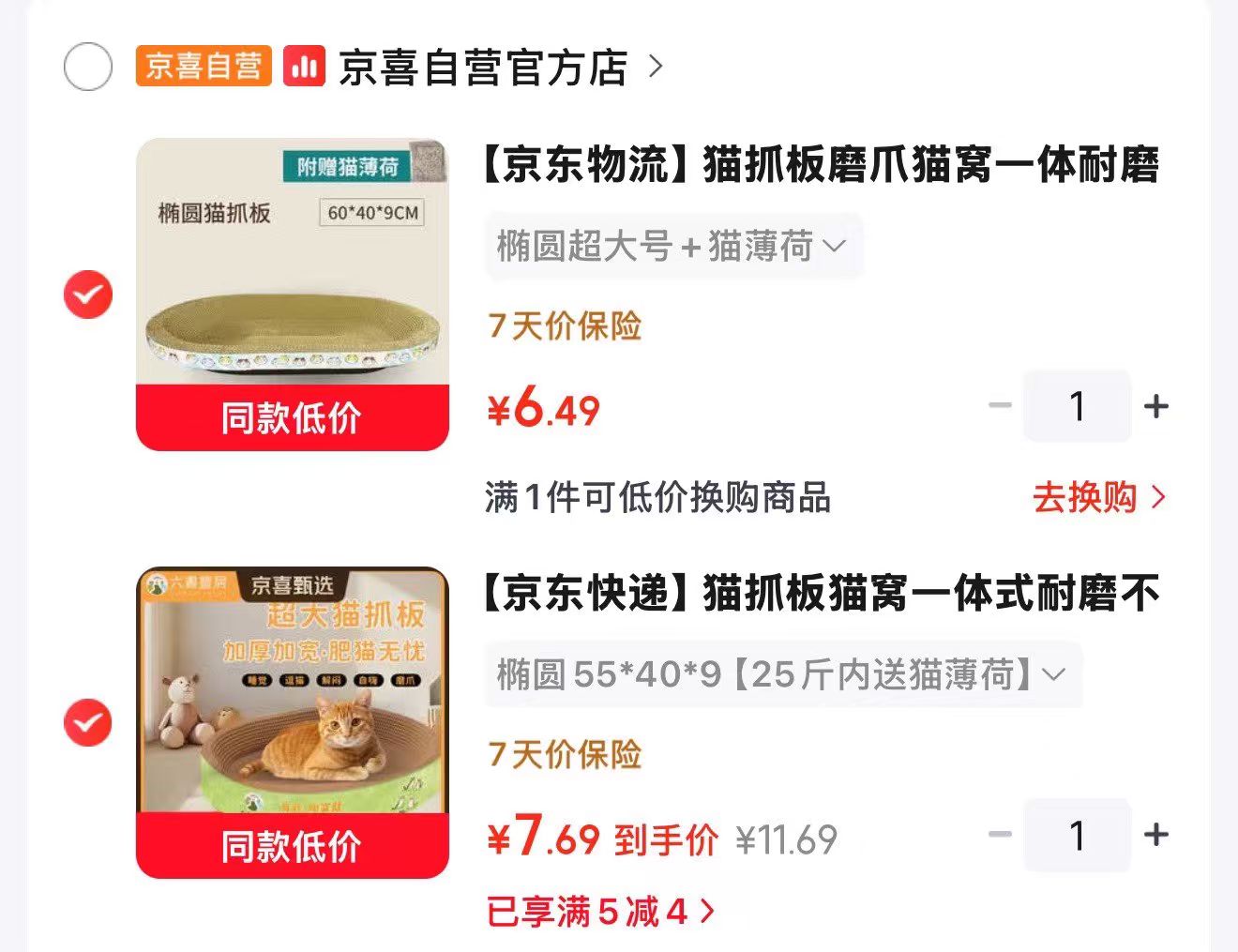Edit the quantity field of ¥6.49 item

[1077, 406]
